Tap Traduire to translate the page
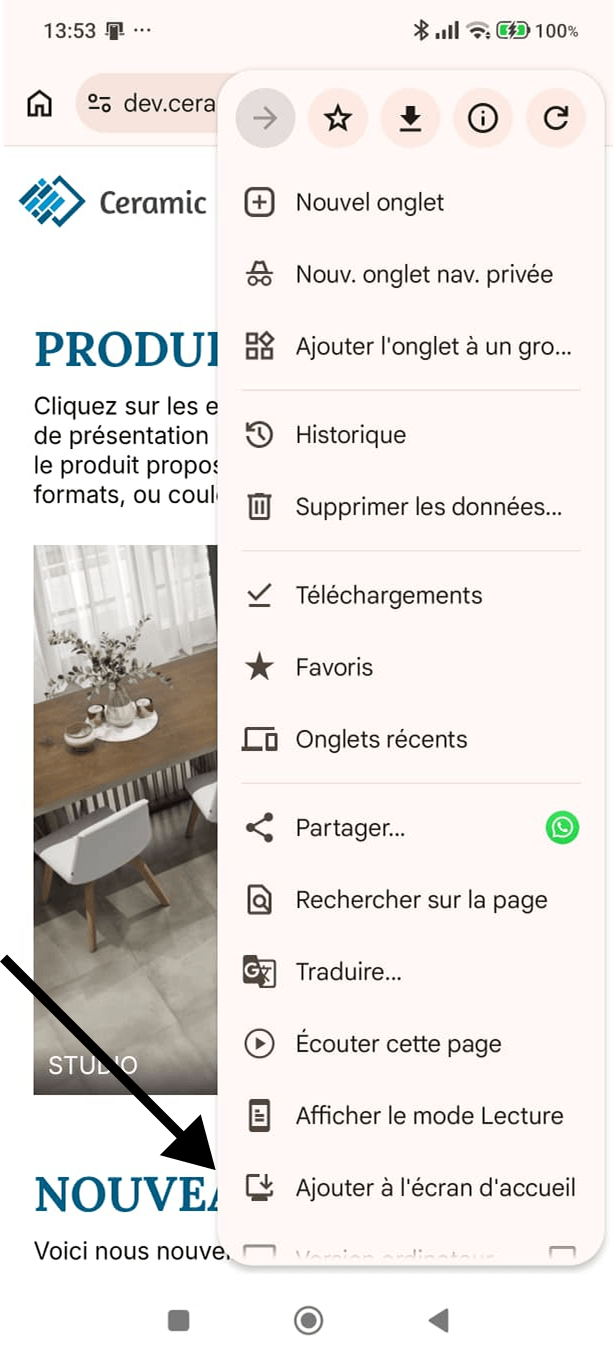This screenshot has width=614, height=1356. click(x=348, y=972)
